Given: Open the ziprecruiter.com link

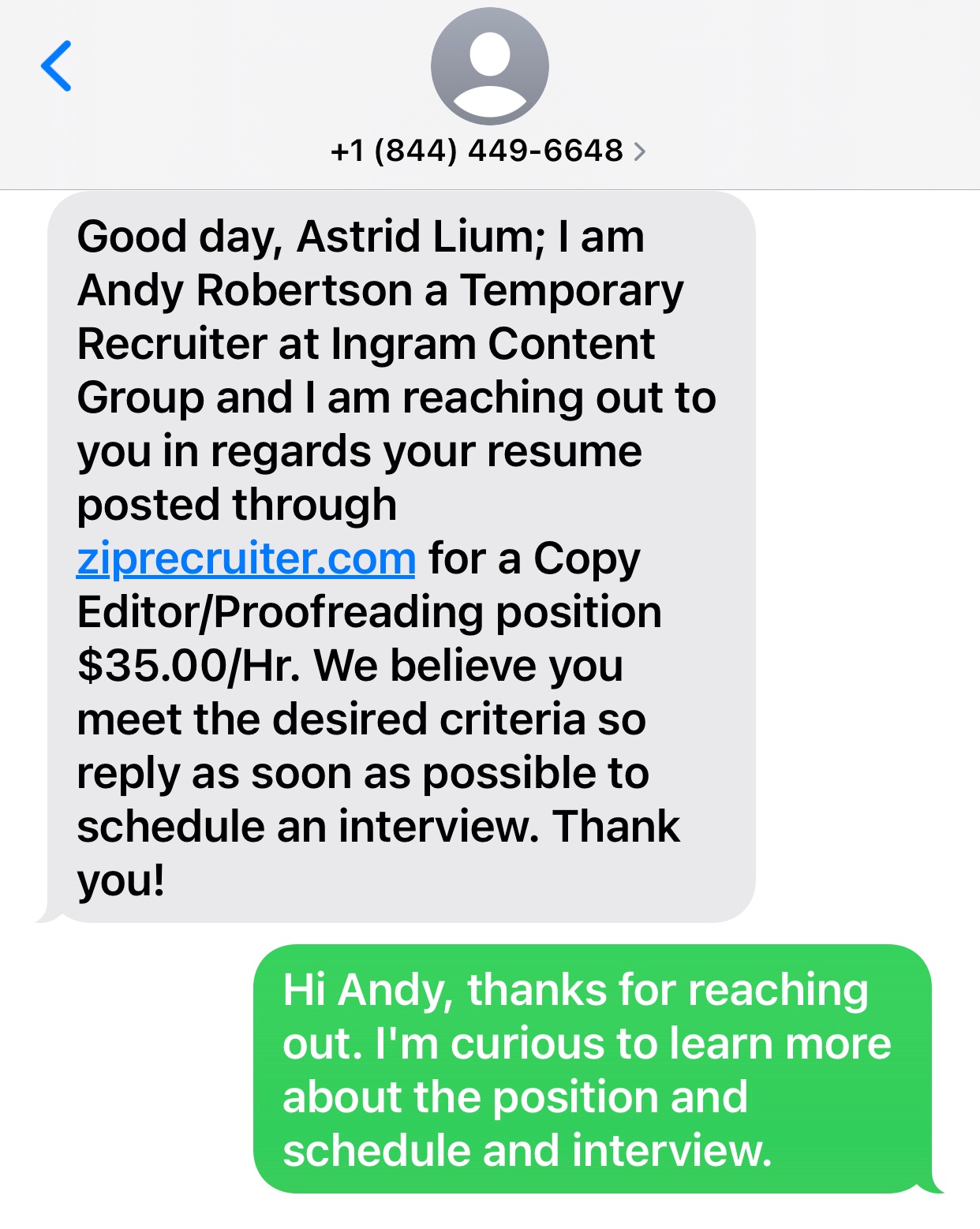Looking at the screenshot, I should pos(246,559).
